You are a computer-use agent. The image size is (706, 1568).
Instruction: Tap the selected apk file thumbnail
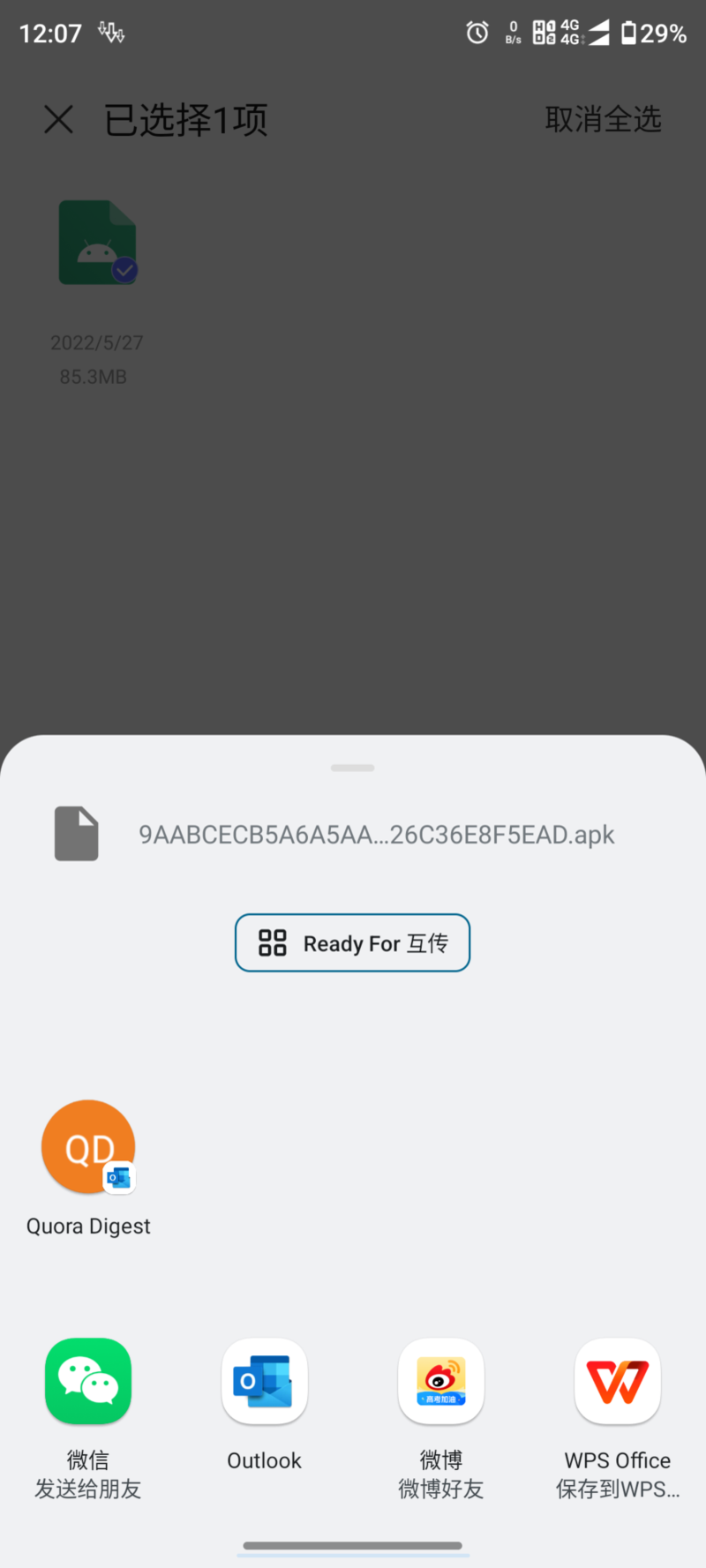pos(97,243)
